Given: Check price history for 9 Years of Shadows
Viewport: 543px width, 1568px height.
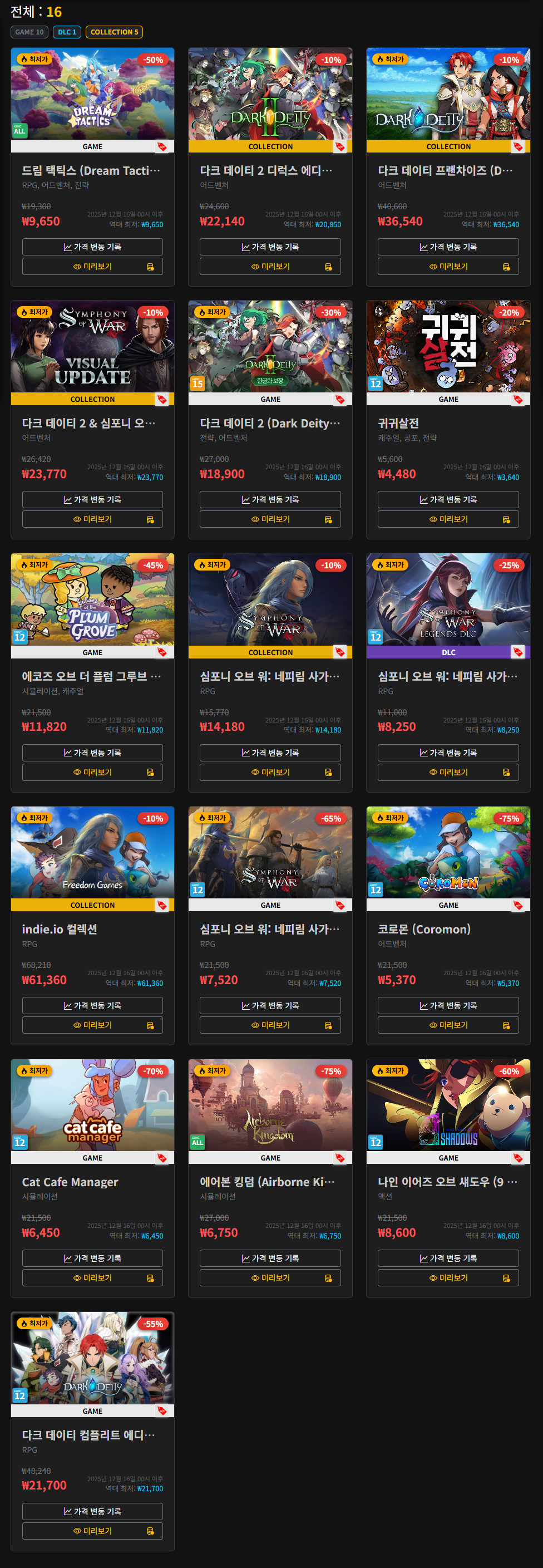Looking at the screenshot, I should click(x=448, y=1258).
